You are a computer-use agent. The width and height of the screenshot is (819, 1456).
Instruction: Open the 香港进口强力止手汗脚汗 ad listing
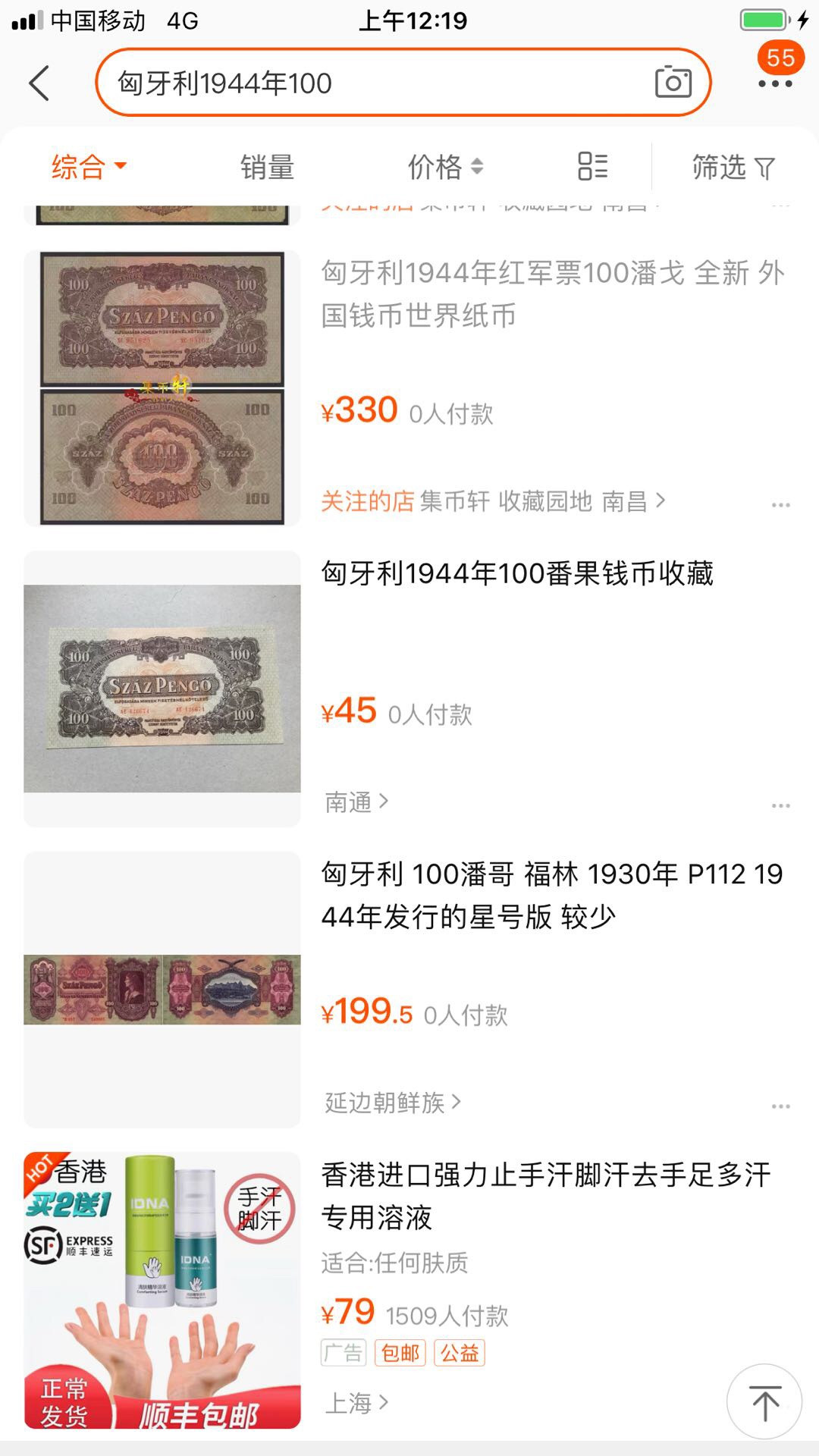coord(546,1196)
